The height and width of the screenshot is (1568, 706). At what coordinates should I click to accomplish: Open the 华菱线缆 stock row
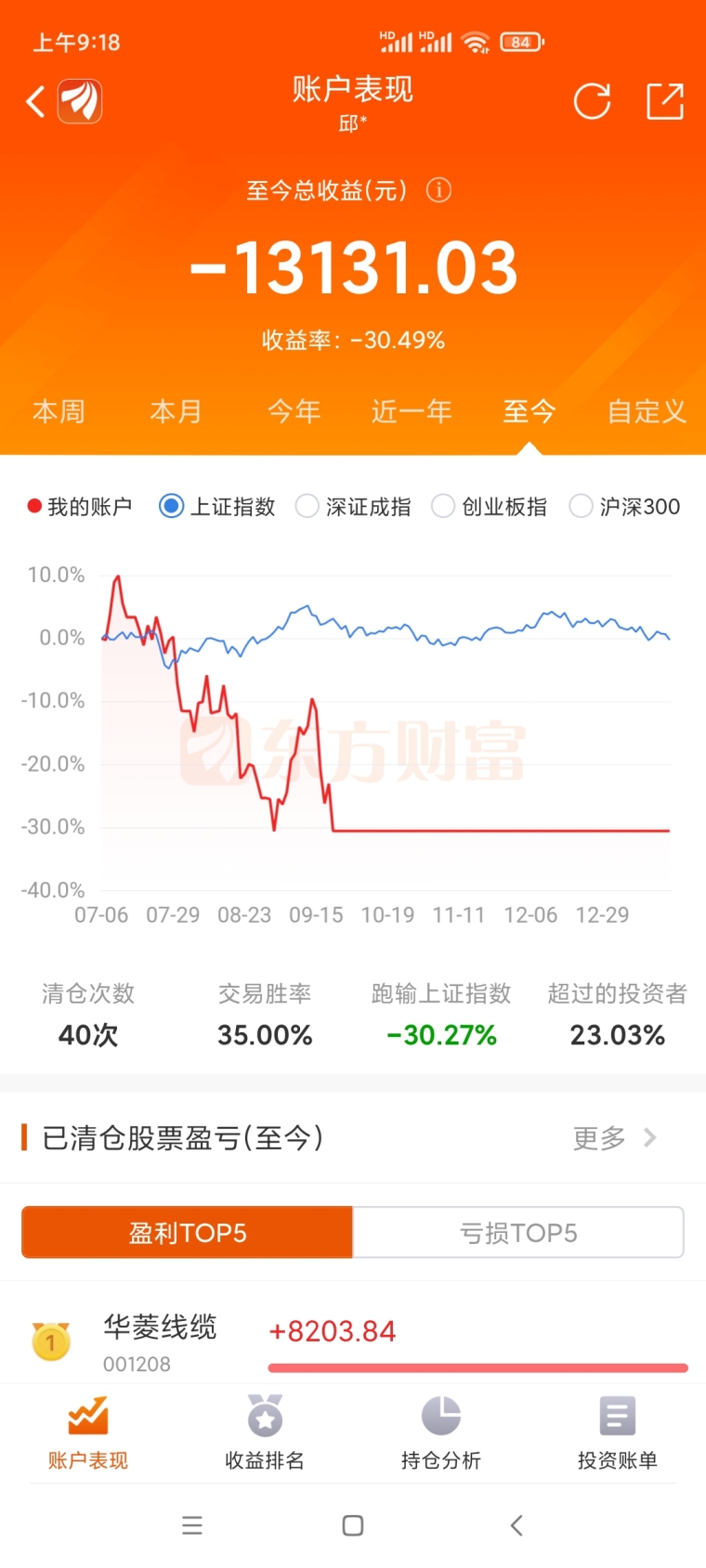pyautogui.click(x=353, y=1341)
